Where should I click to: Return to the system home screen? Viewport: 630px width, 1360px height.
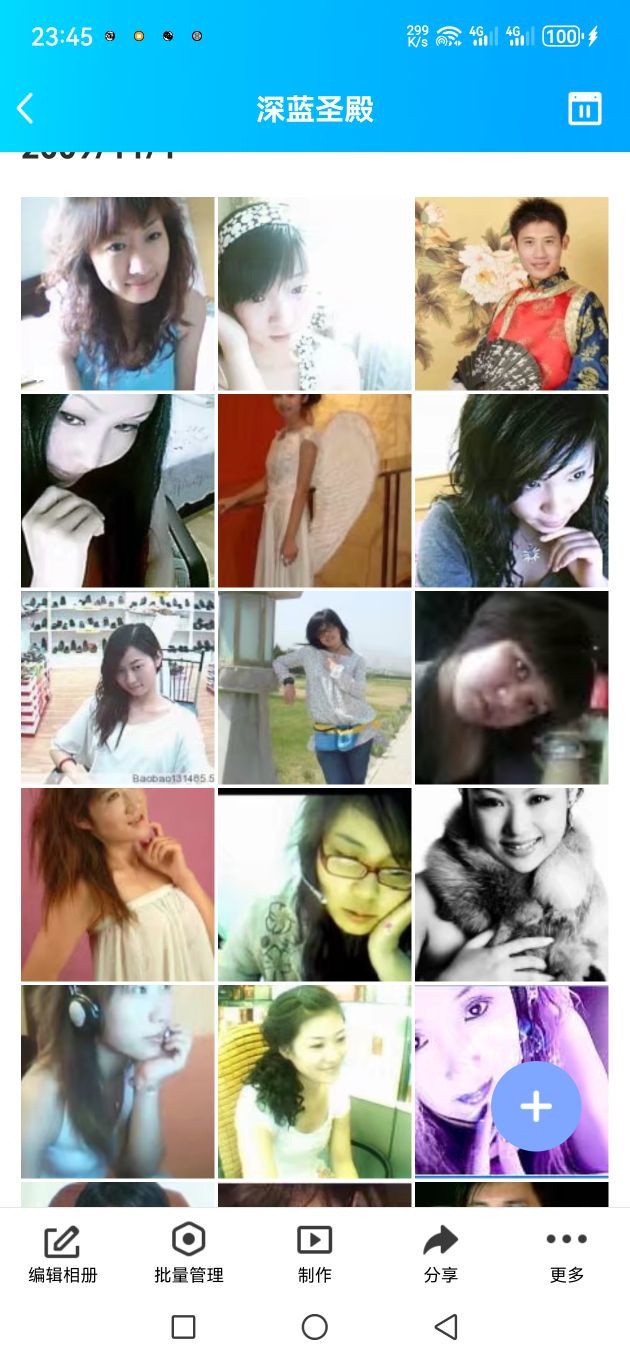[x=314, y=1327]
